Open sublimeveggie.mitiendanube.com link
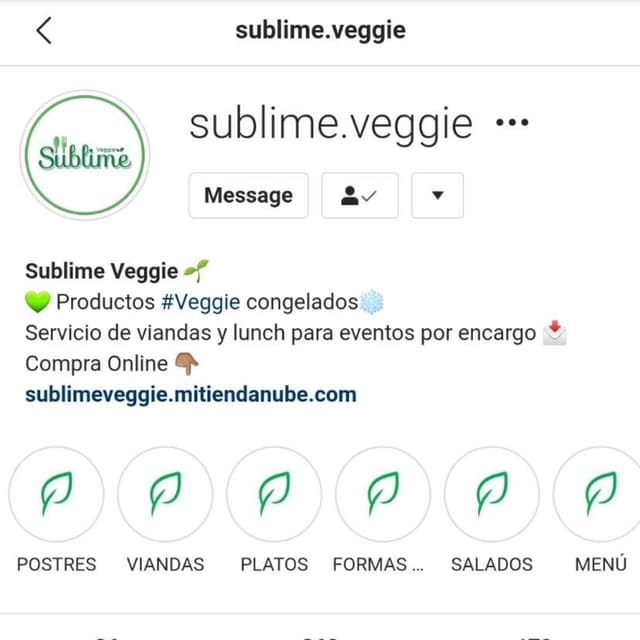Image resolution: width=640 pixels, height=640 pixels. coord(190,394)
